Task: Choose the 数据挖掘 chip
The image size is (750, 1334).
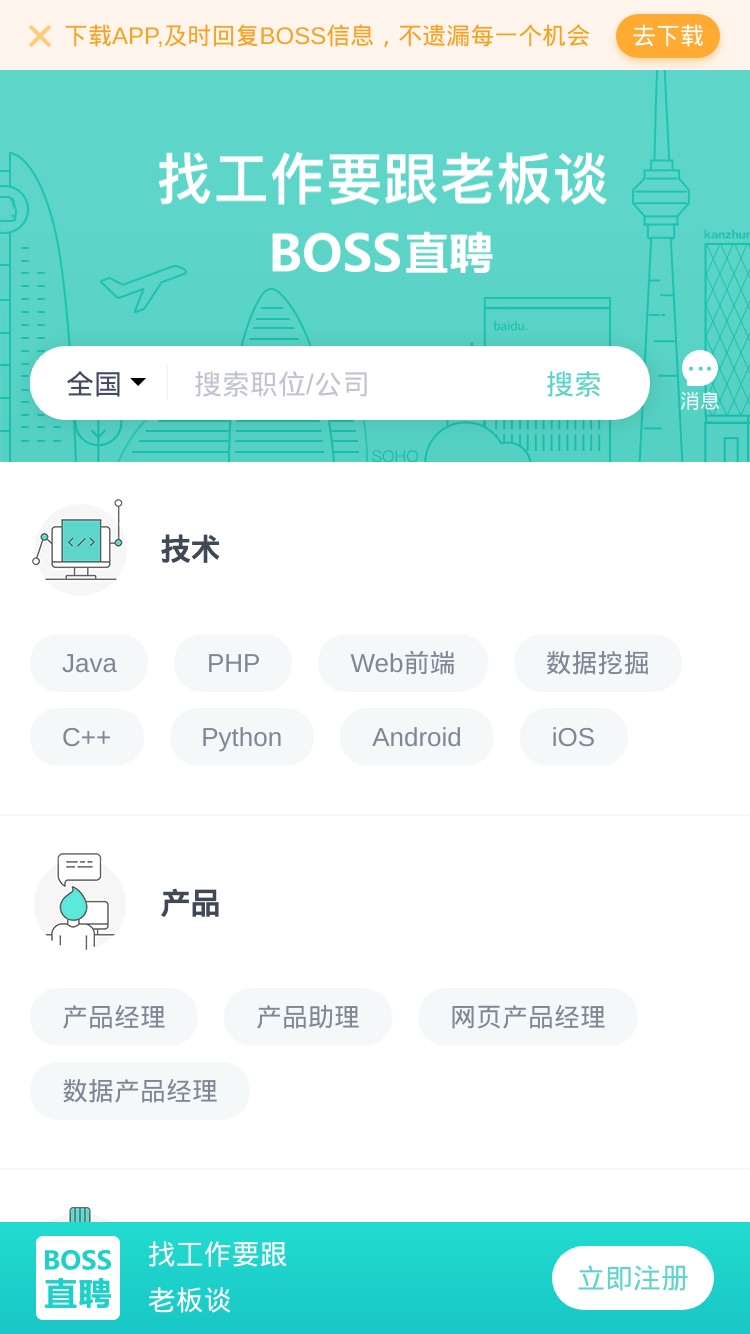Action: click(598, 663)
